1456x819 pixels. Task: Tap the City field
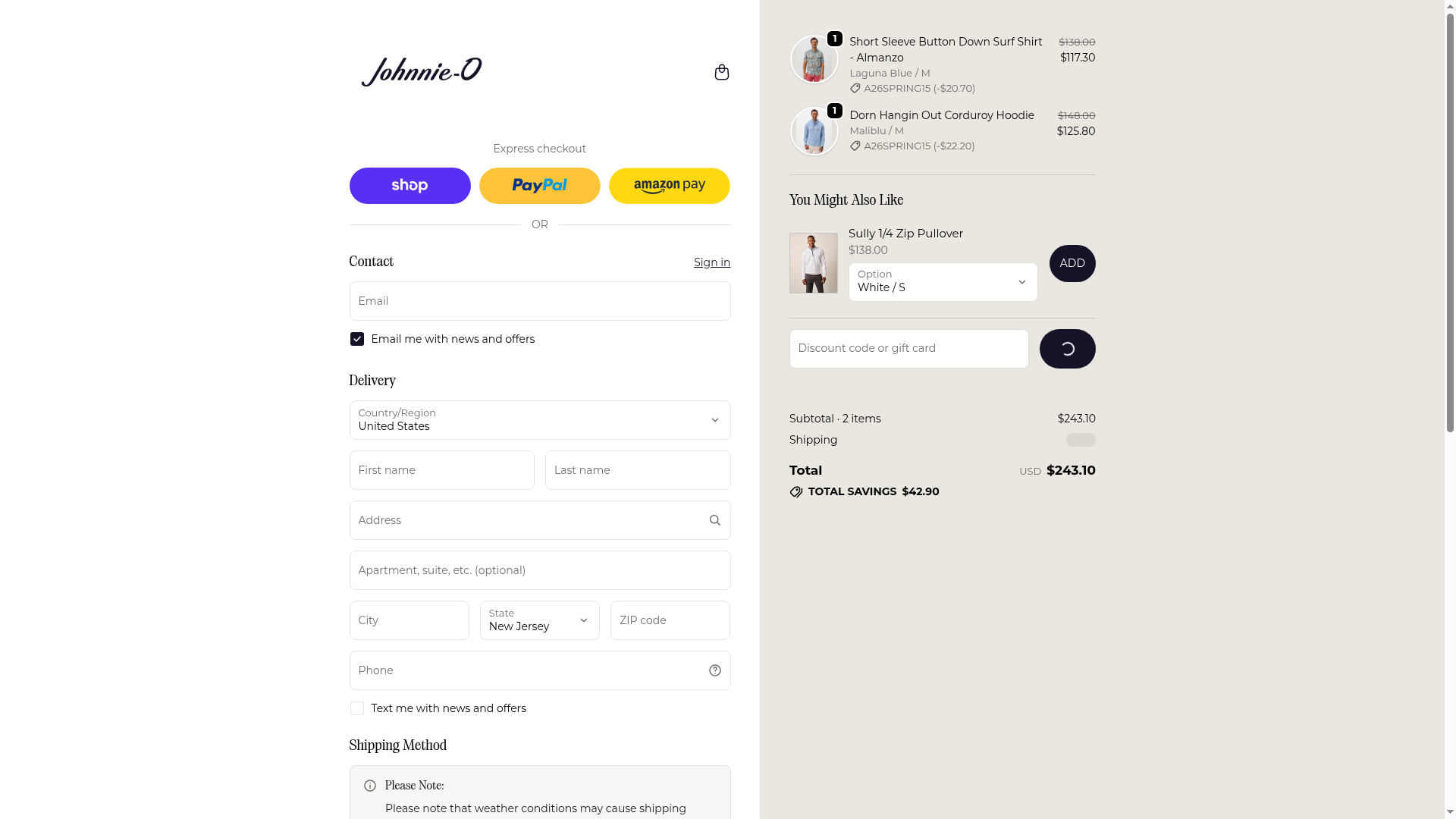pos(409,620)
